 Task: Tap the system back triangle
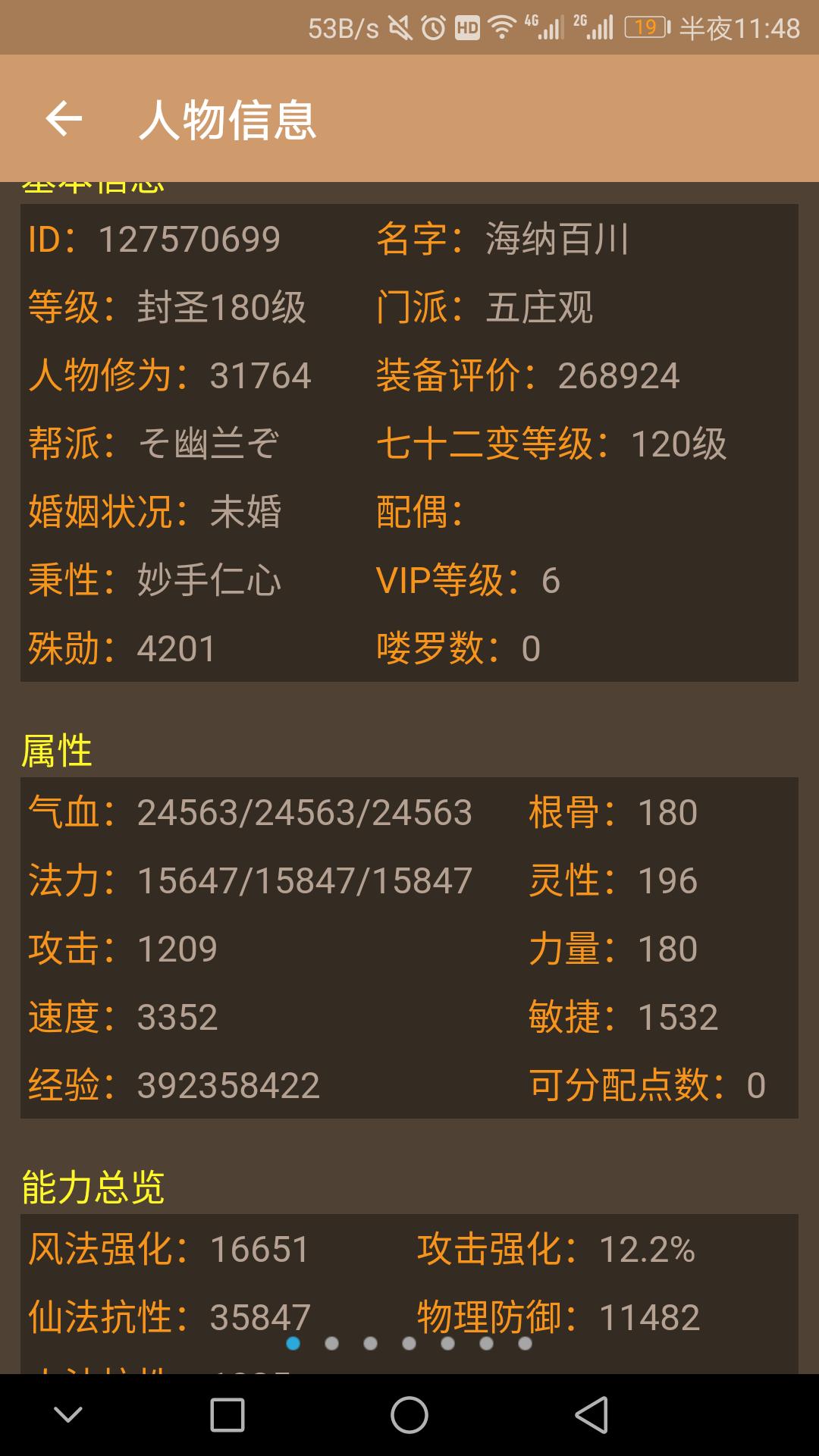point(591,1415)
